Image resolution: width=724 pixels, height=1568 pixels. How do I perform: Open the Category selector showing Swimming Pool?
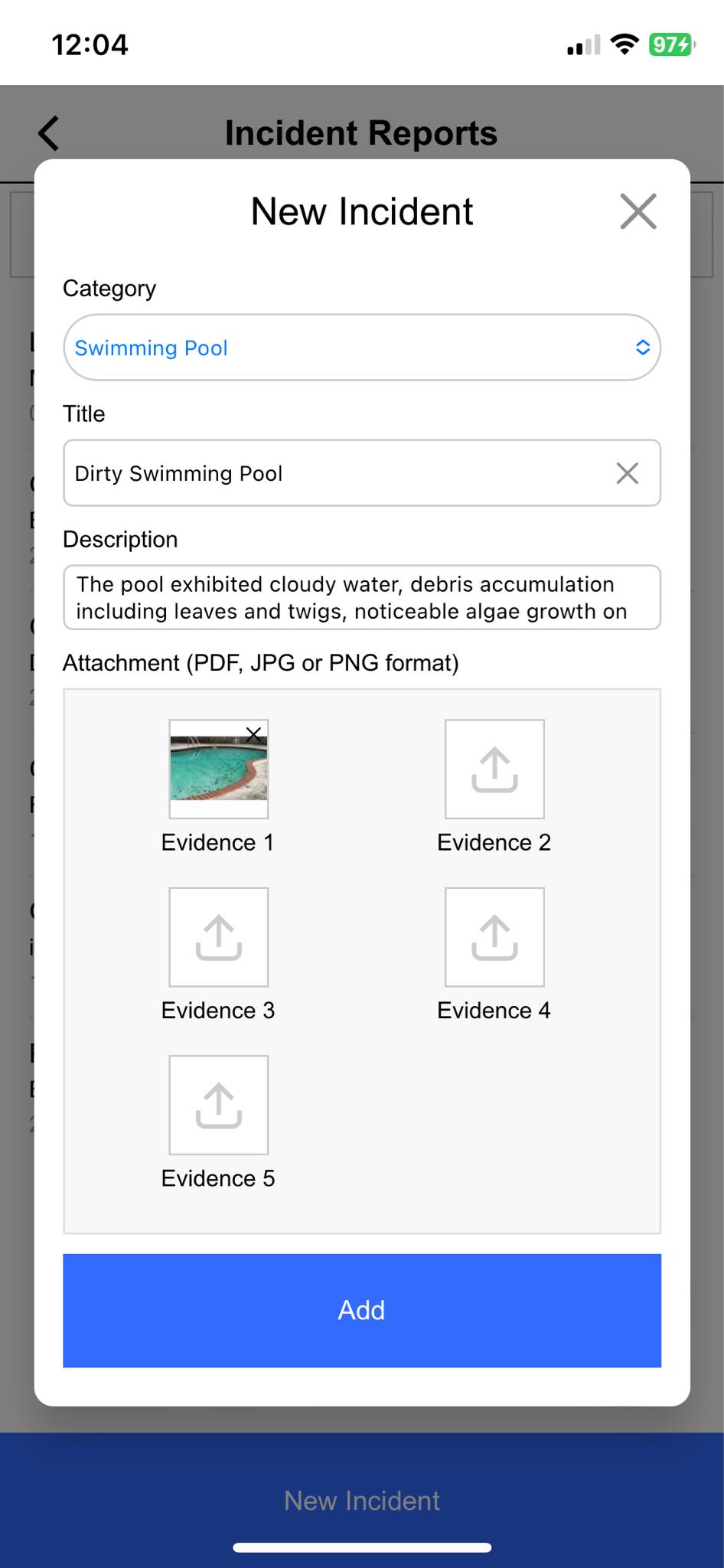362,348
